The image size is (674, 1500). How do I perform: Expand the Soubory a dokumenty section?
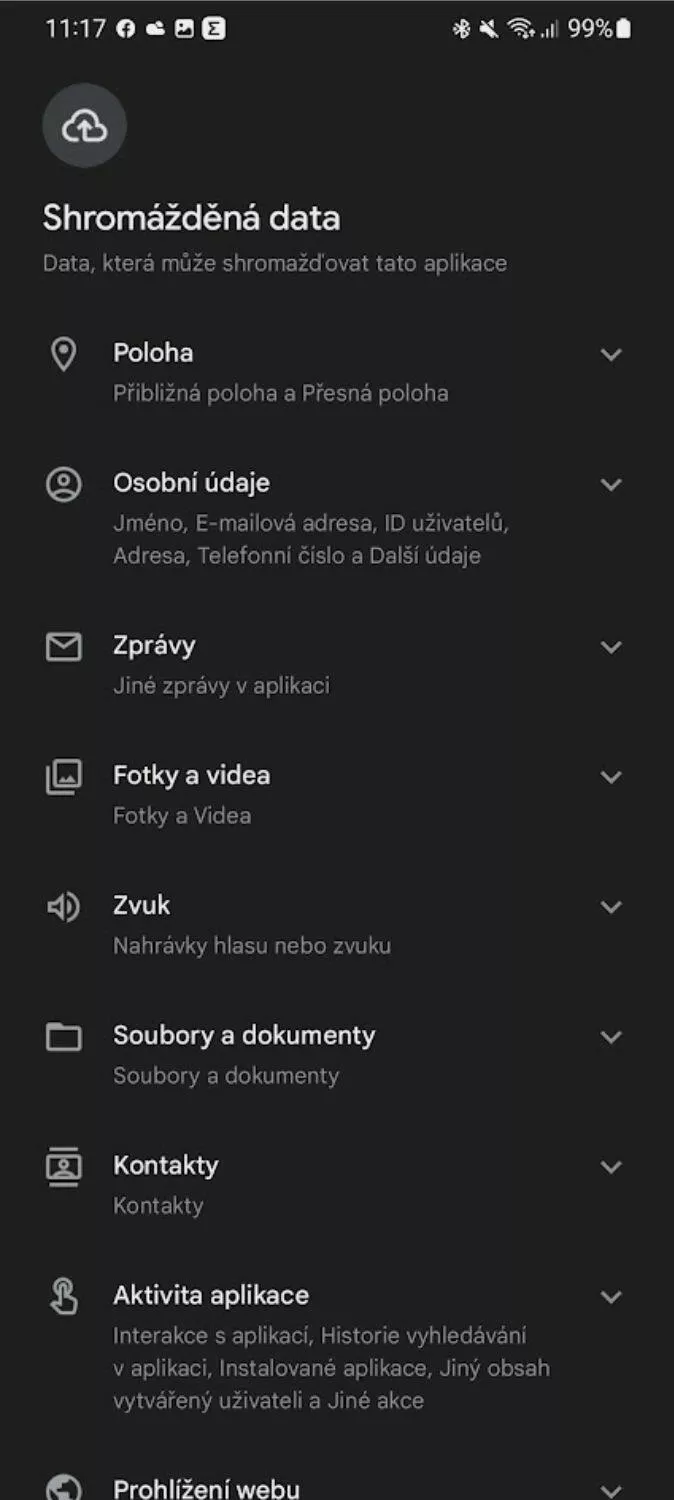click(611, 1037)
